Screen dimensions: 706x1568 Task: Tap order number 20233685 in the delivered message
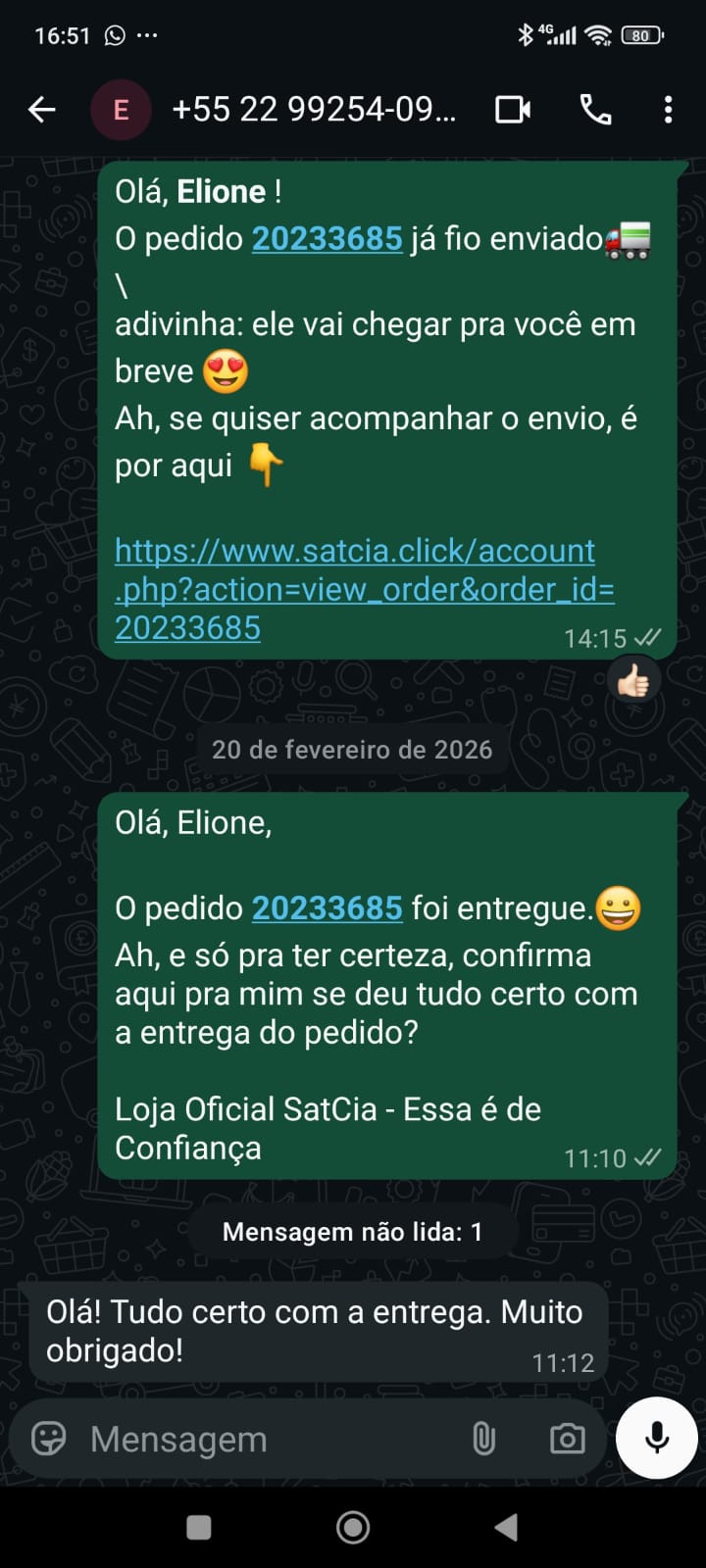tap(327, 908)
